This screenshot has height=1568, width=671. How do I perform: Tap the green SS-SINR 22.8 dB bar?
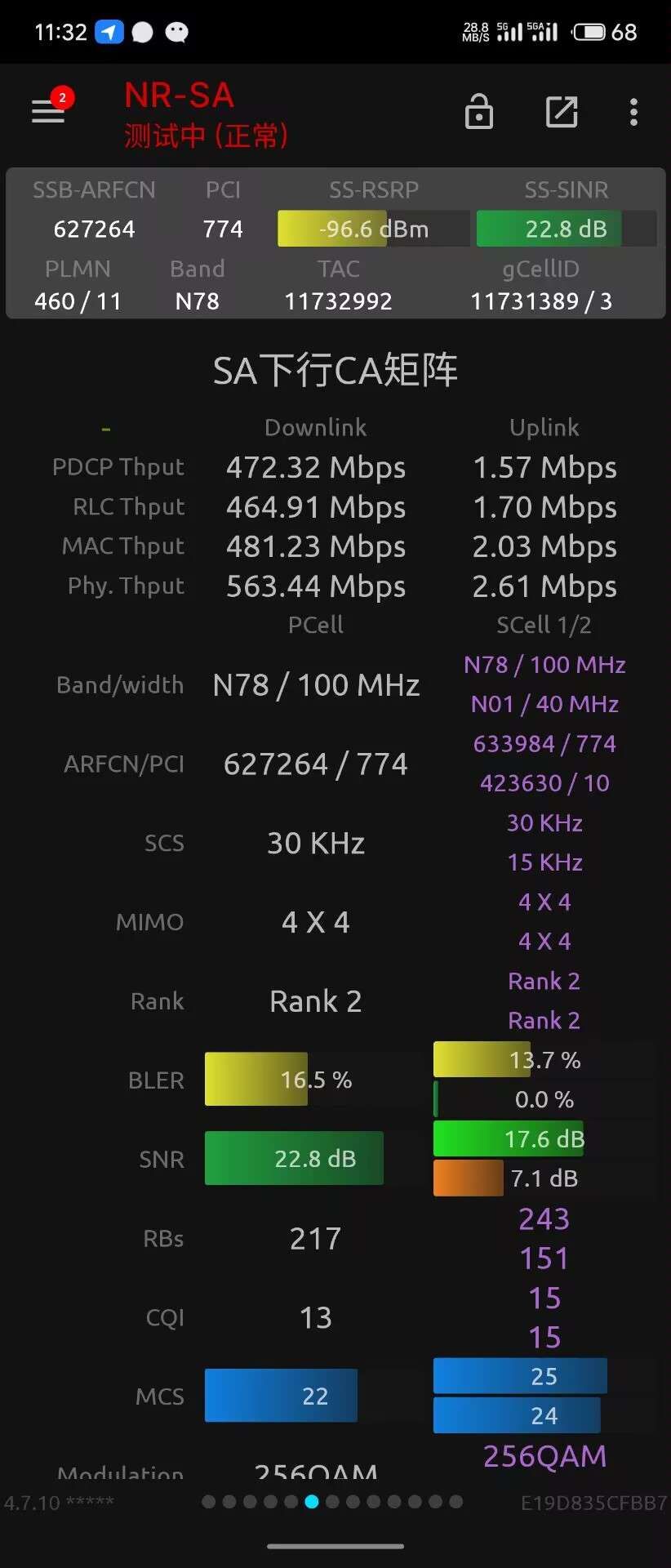point(545,229)
